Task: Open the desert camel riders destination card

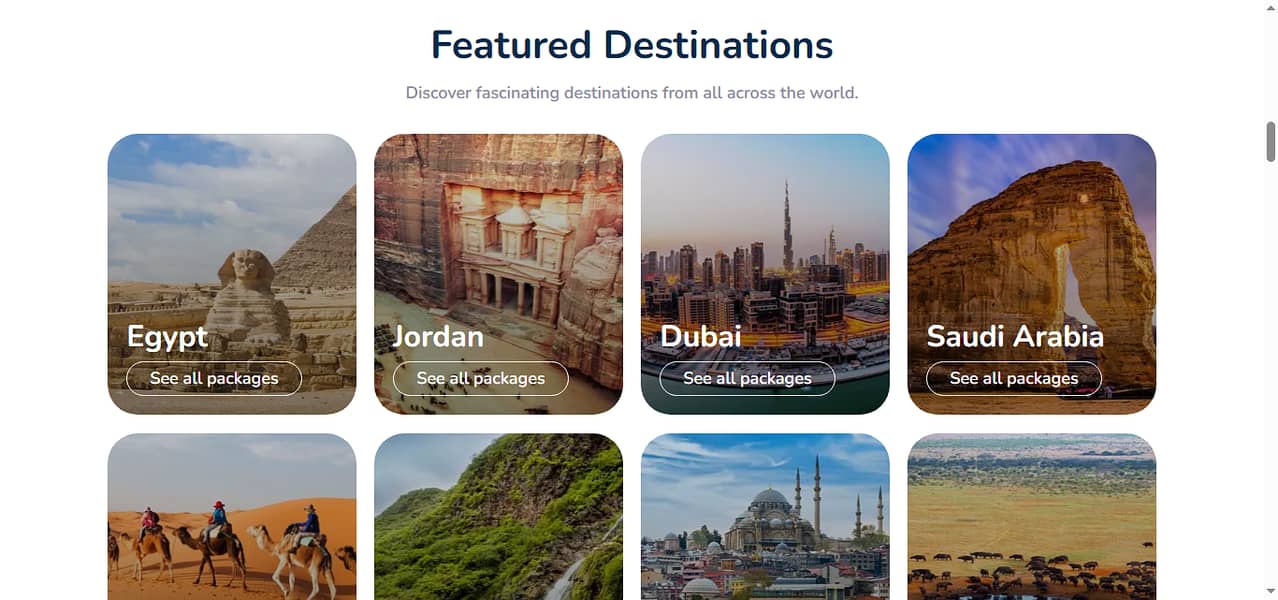Action: pyautogui.click(x=231, y=520)
